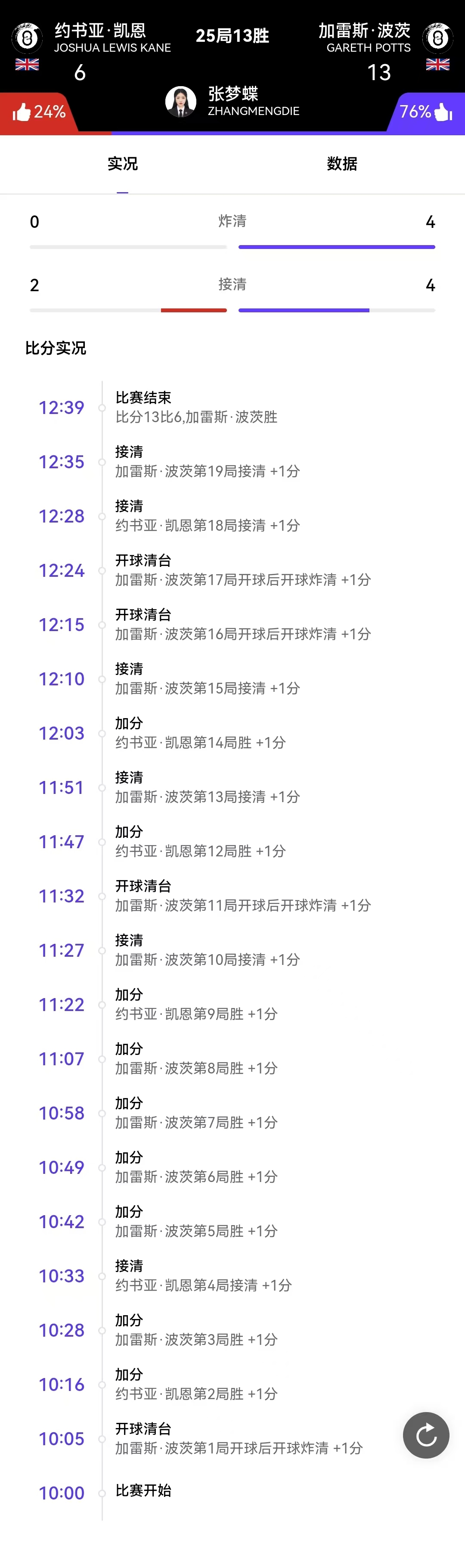This screenshot has height=1568, width=465.
Task: Open 加雷斯·波茨 player avatar
Action: pyautogui.click(x=437, y=38)
